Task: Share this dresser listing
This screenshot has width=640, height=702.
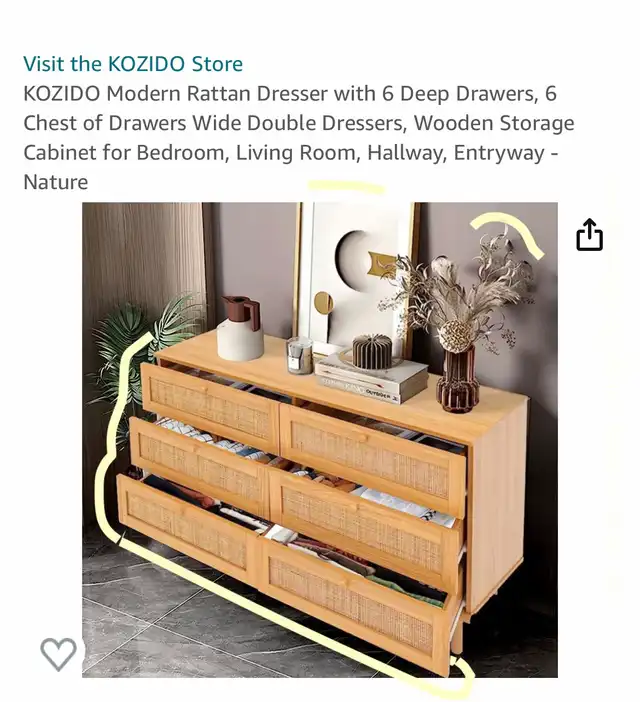Action: point(590,235)
